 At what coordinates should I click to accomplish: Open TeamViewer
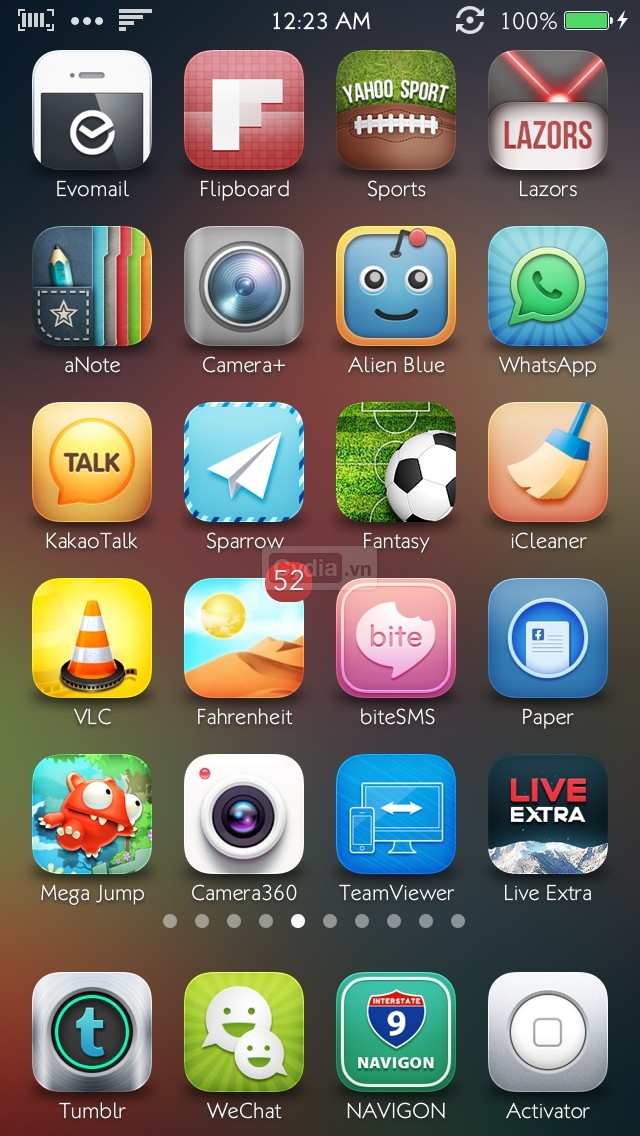[x=396, y=814]
